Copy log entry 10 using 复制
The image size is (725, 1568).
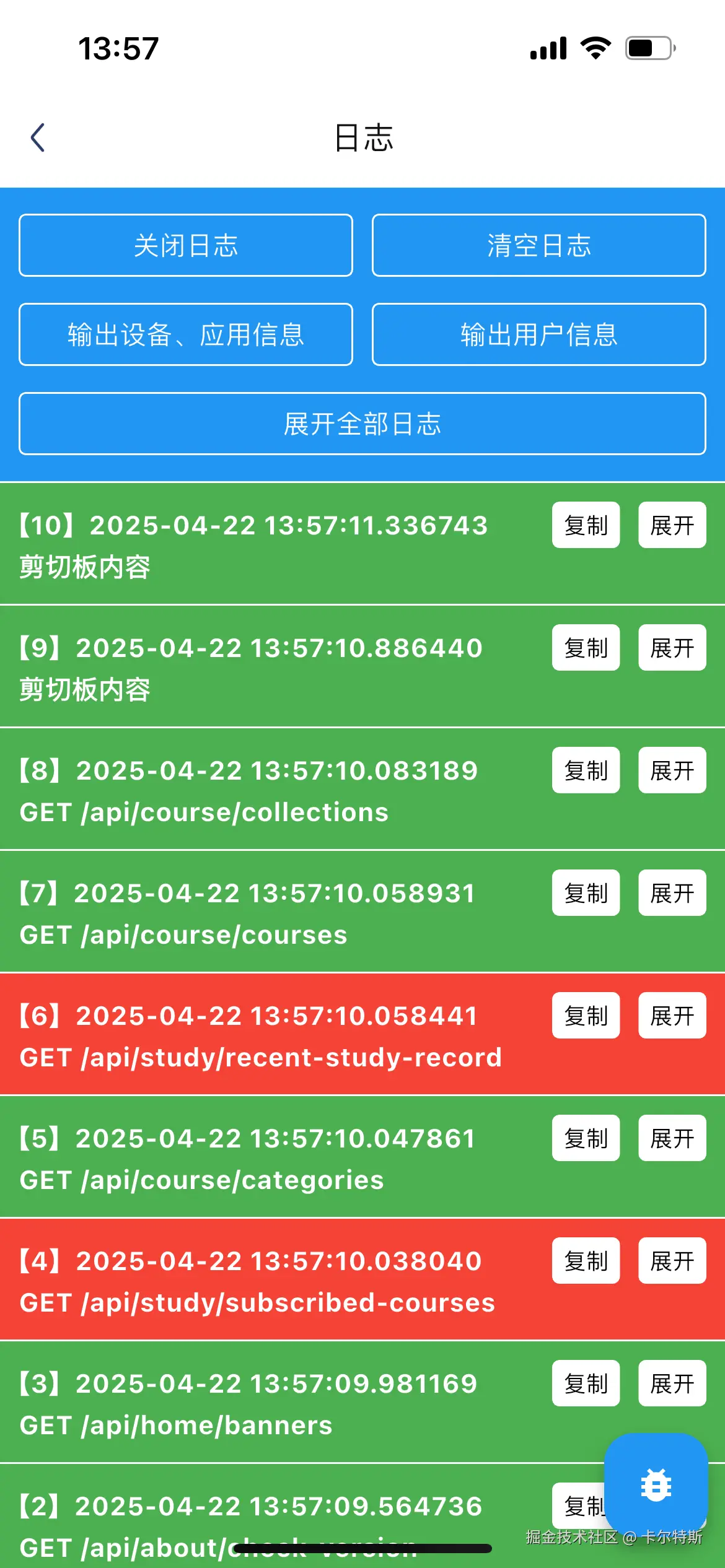coord(585,525)
